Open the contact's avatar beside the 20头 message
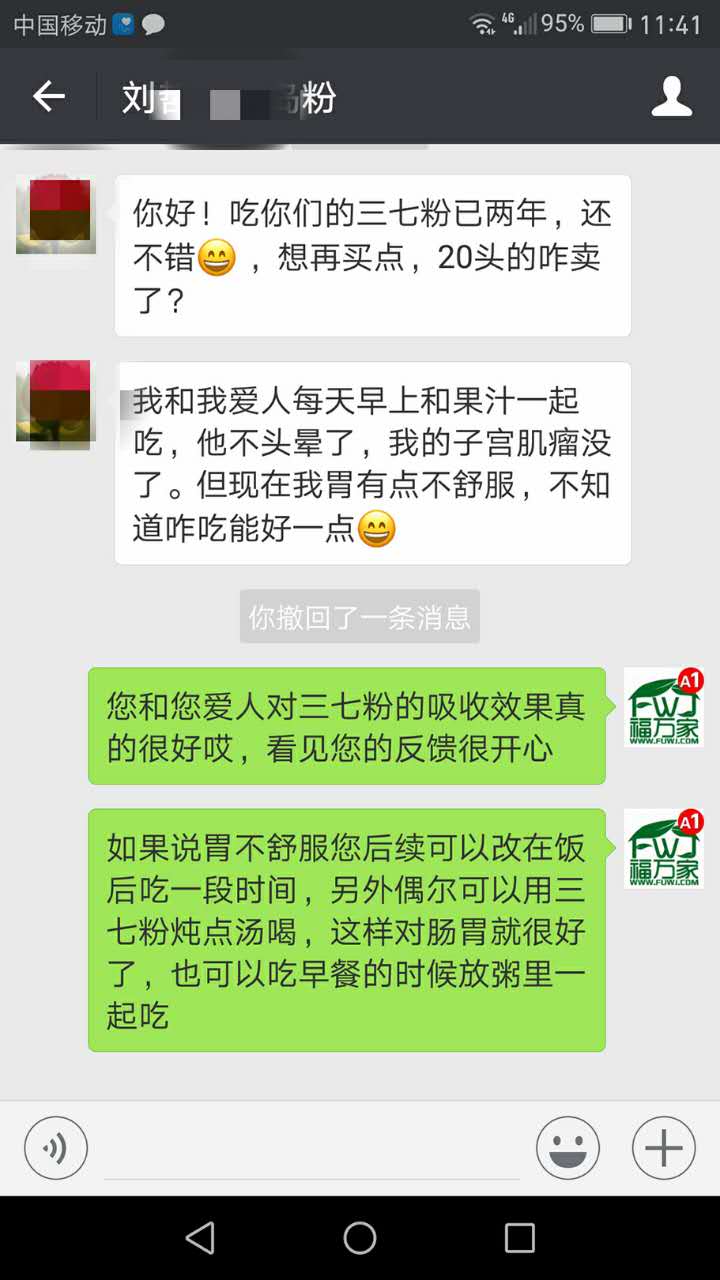 click(56, 214)
